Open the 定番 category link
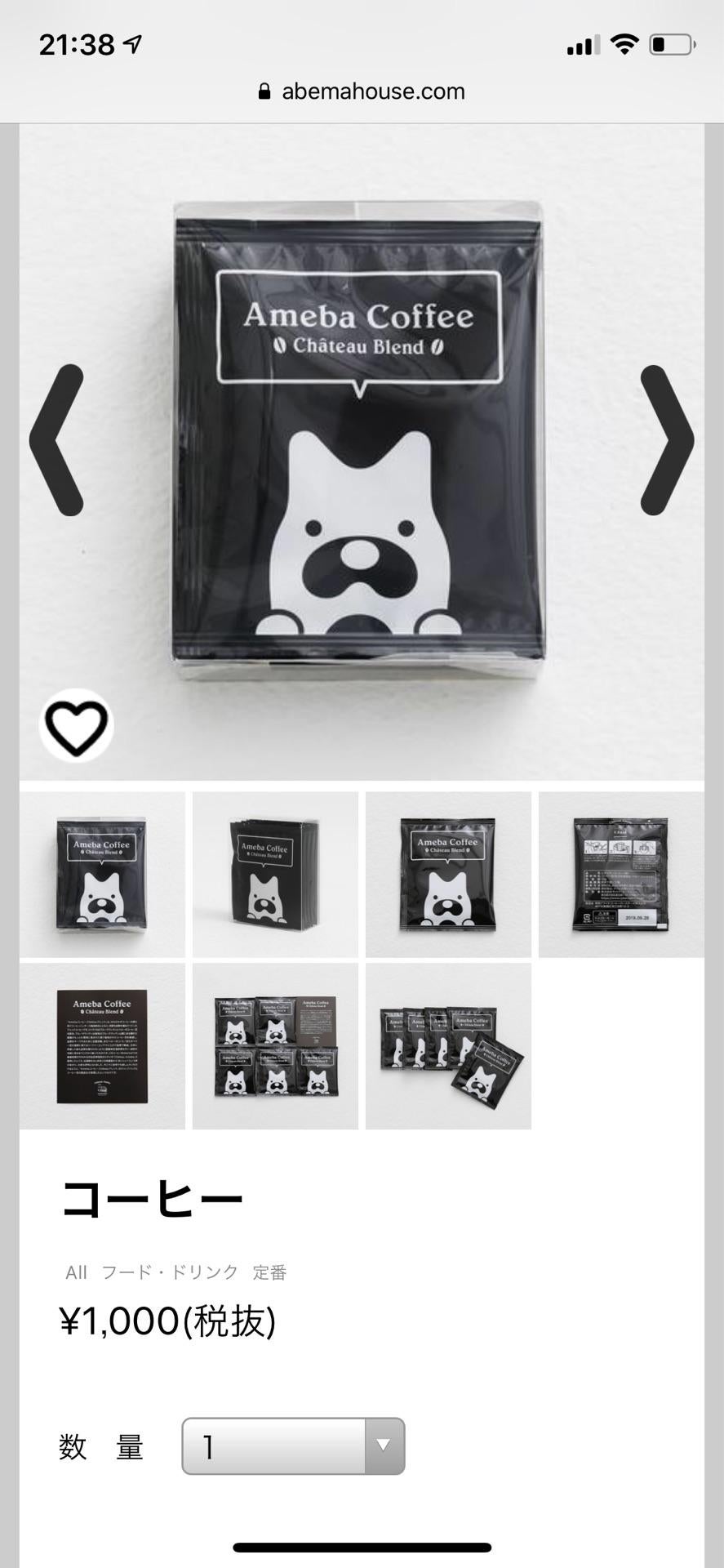 (x=269, y=1272)
